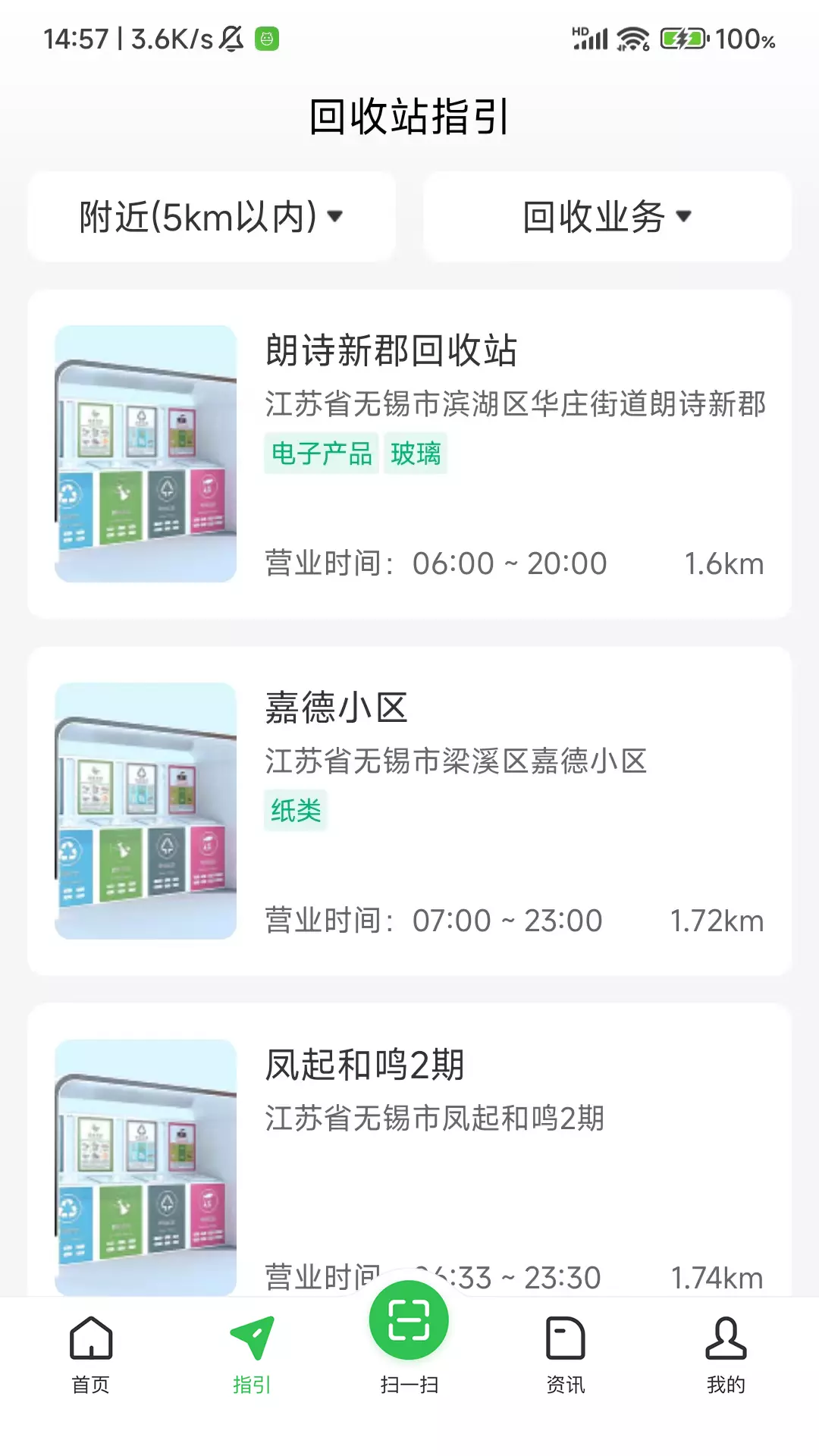Go to the 首页 tab
This screenshot has height=1456, width=819.
91,1354
